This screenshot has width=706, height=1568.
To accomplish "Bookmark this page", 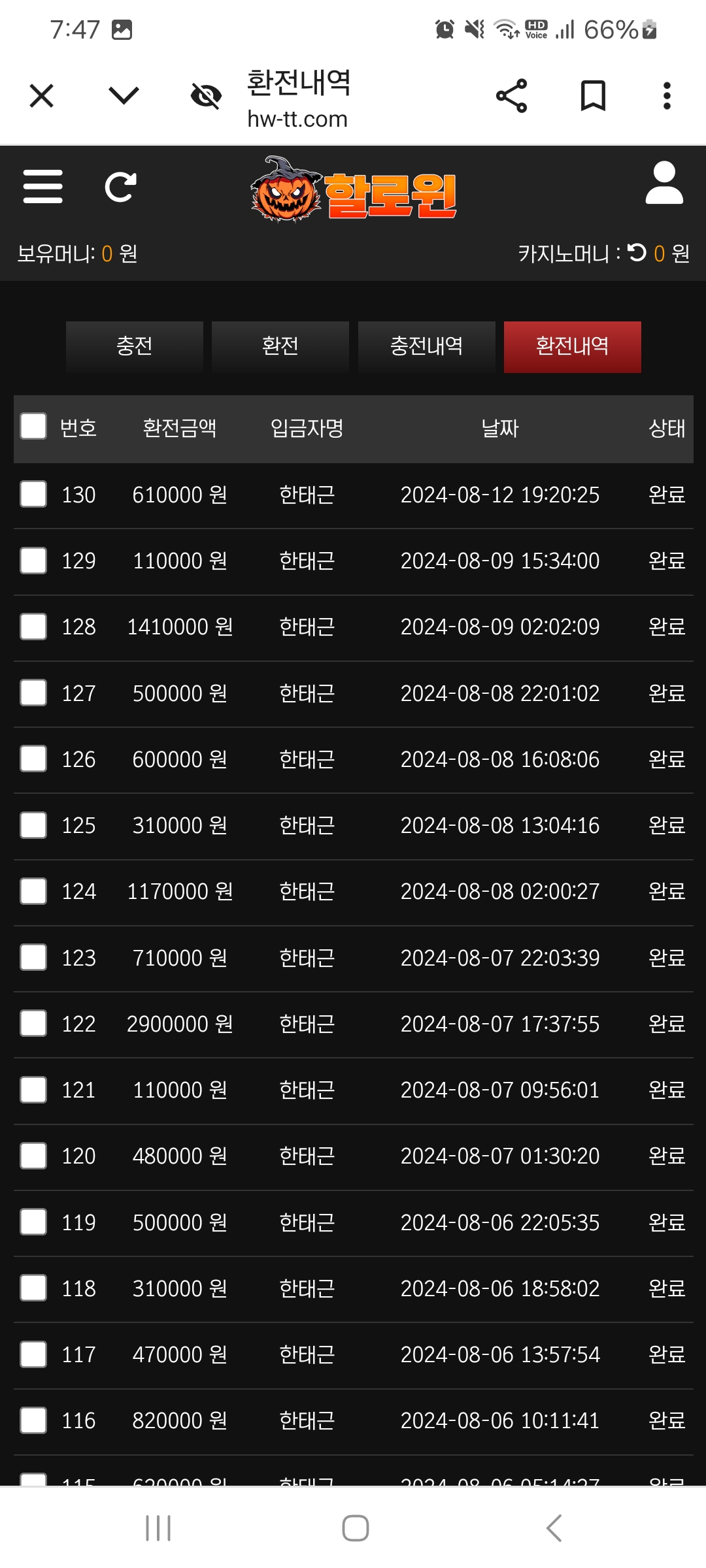I will (594, 96).
